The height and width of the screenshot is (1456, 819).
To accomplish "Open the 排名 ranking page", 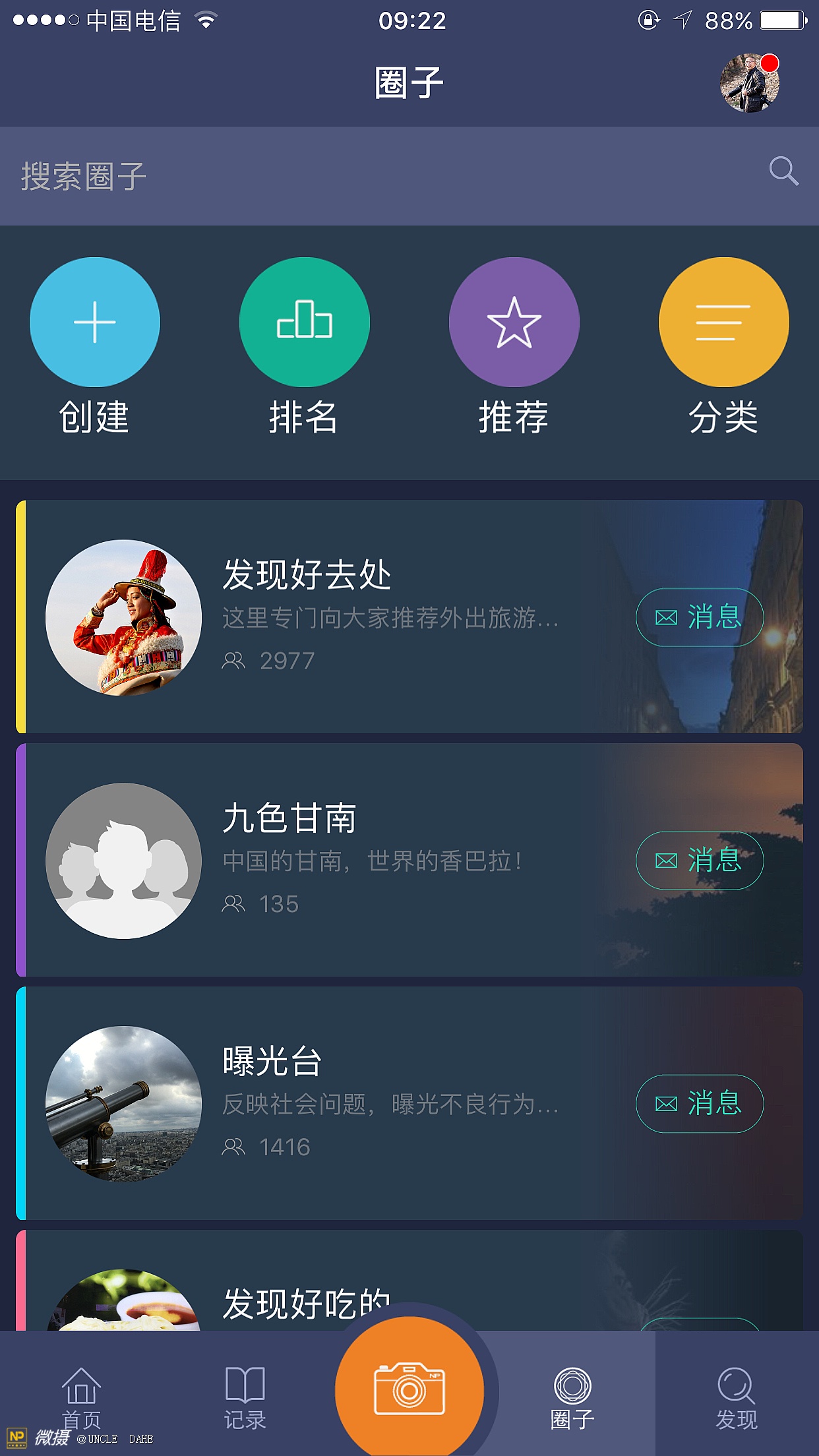I will pos(304,322).
